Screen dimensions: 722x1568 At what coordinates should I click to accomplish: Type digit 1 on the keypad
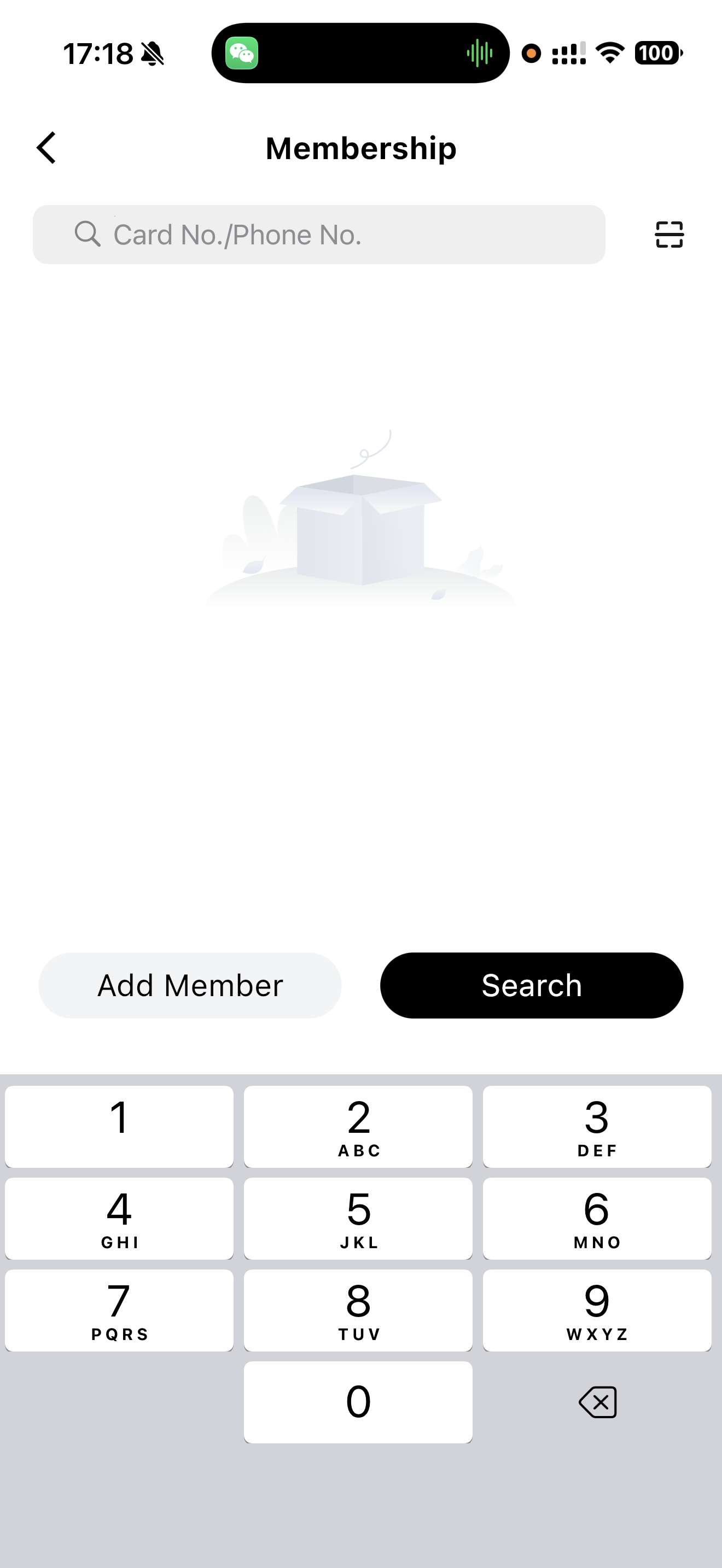coord(119,1126)
